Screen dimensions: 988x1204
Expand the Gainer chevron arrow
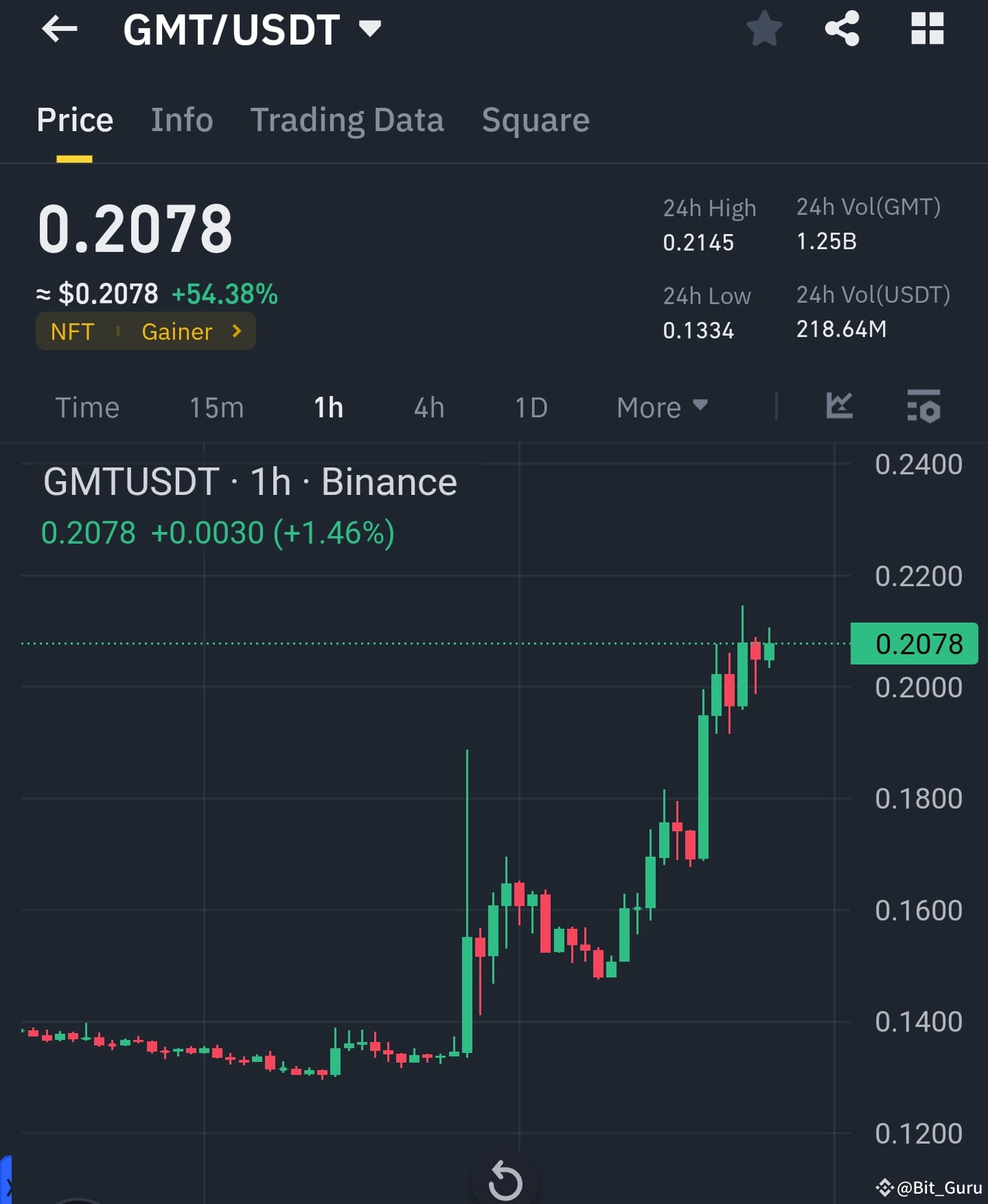pos(236,331)
